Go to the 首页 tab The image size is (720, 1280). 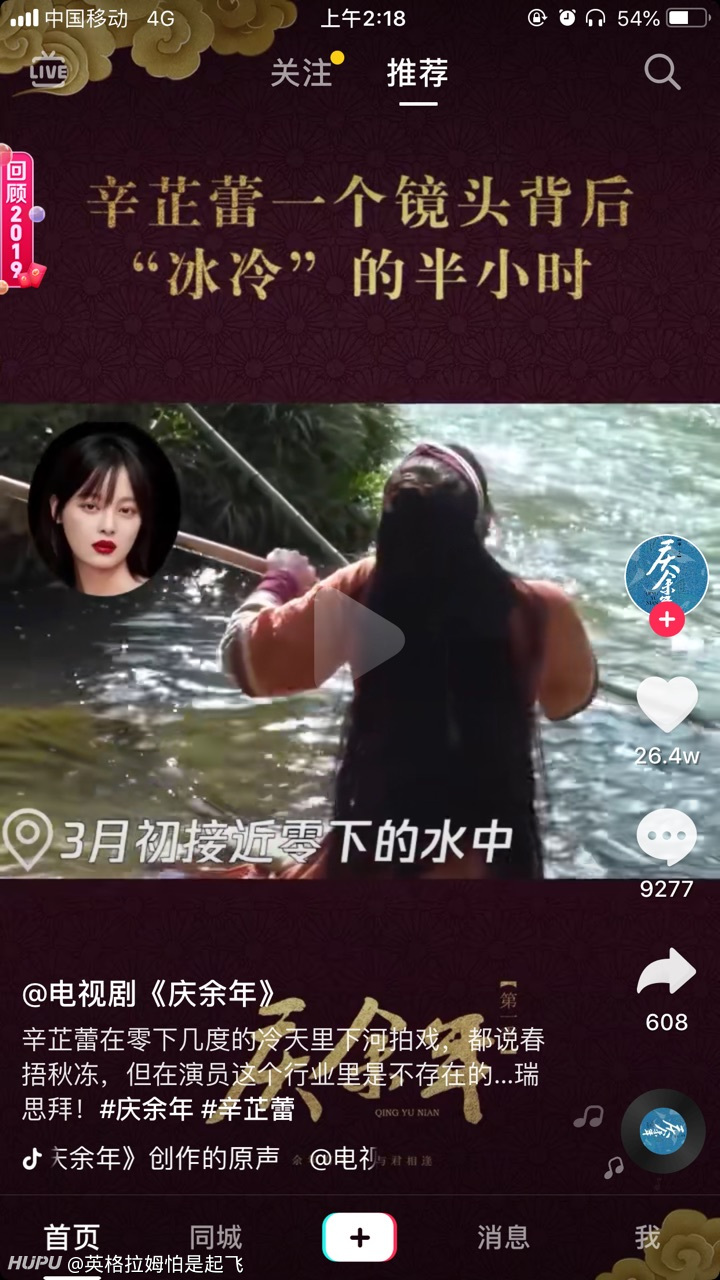[x=72, y=1238]
